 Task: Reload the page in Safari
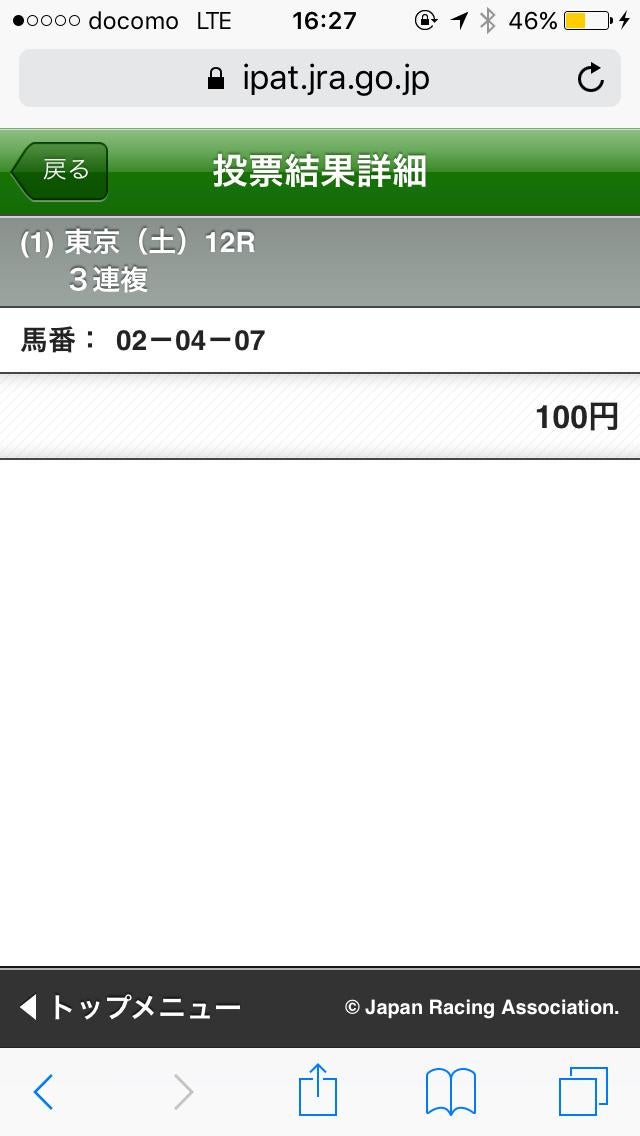[x=591, y=78]
